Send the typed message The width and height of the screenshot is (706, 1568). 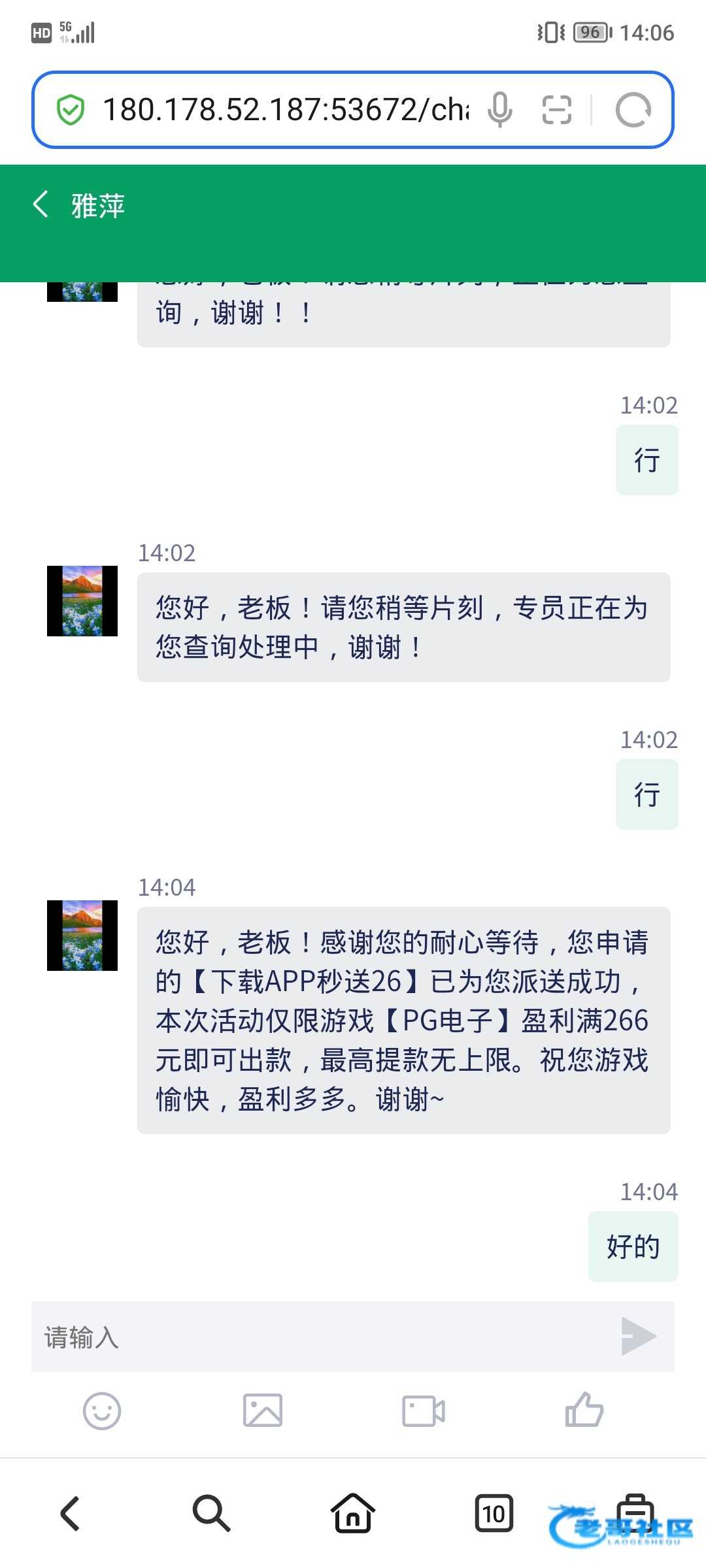[x=638, y=1336]
